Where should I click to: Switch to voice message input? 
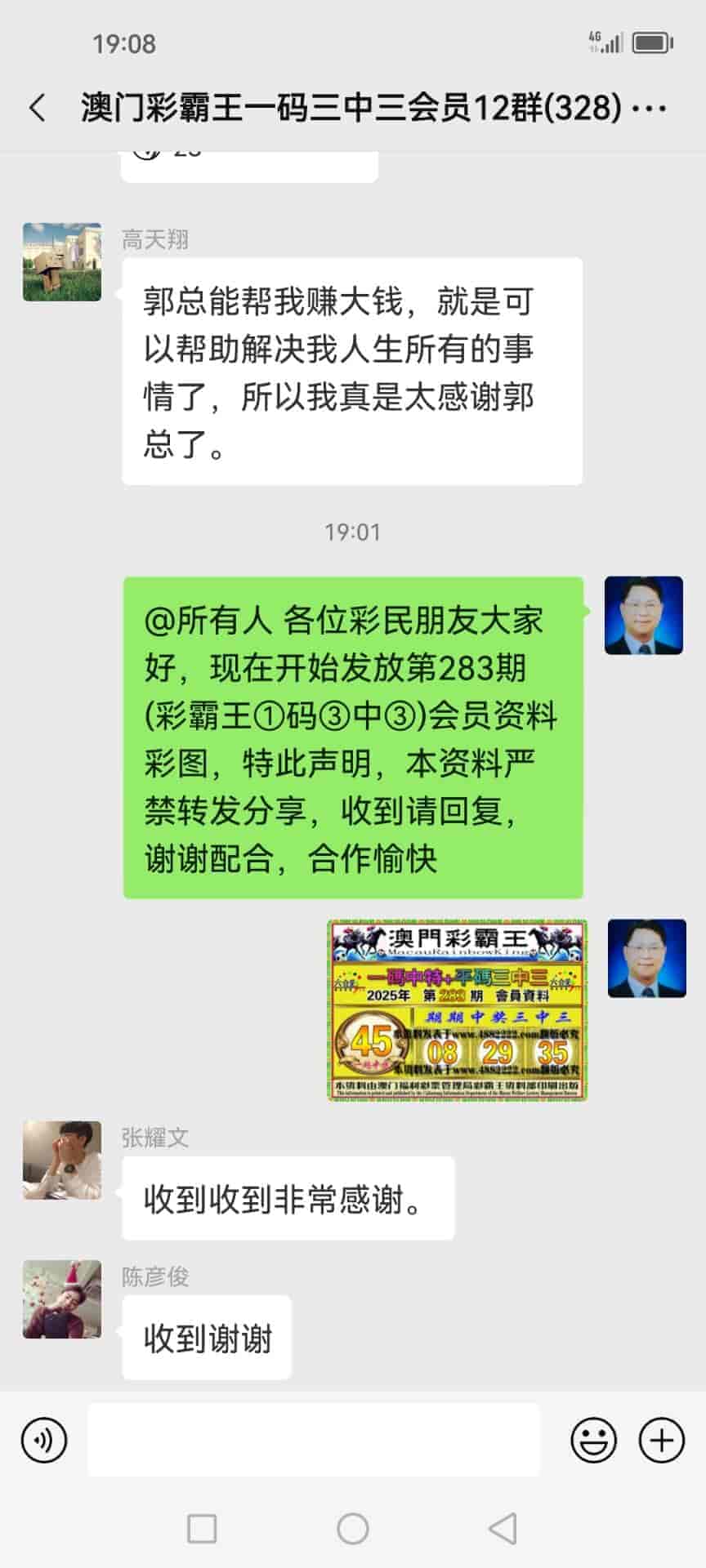(x=44, y=1440)
